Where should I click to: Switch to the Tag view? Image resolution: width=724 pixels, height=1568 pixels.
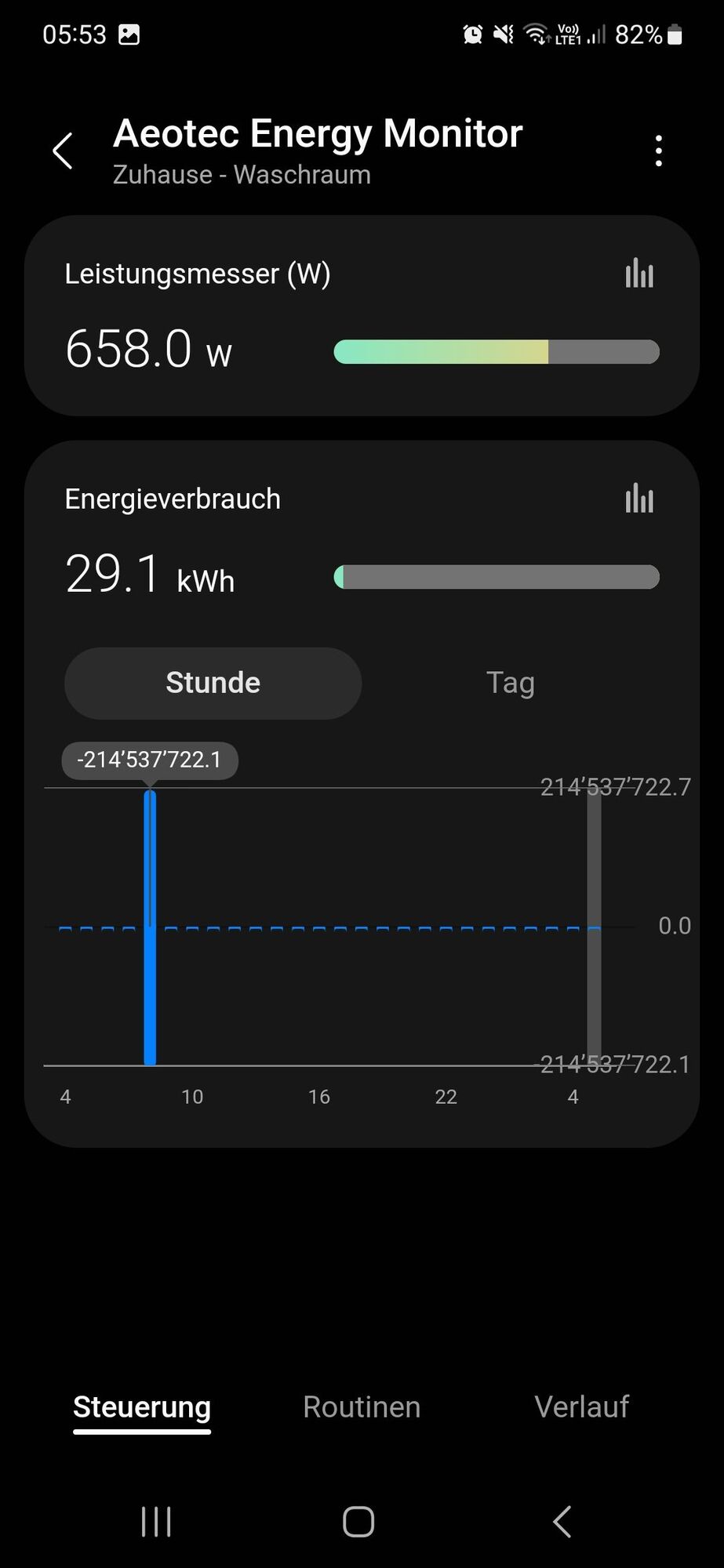pyautogui.click(x=510, y=683)
